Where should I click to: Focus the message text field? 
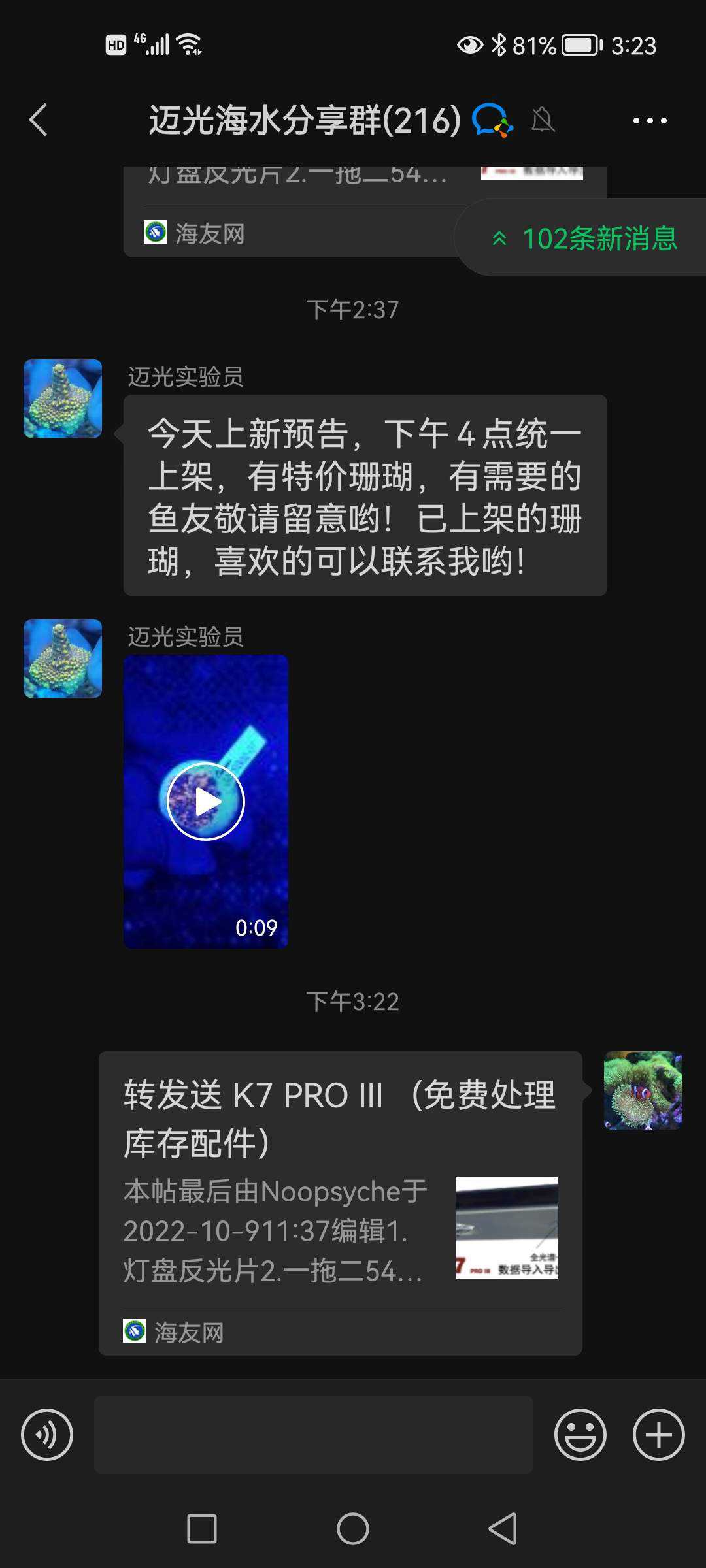point(314,1435)
